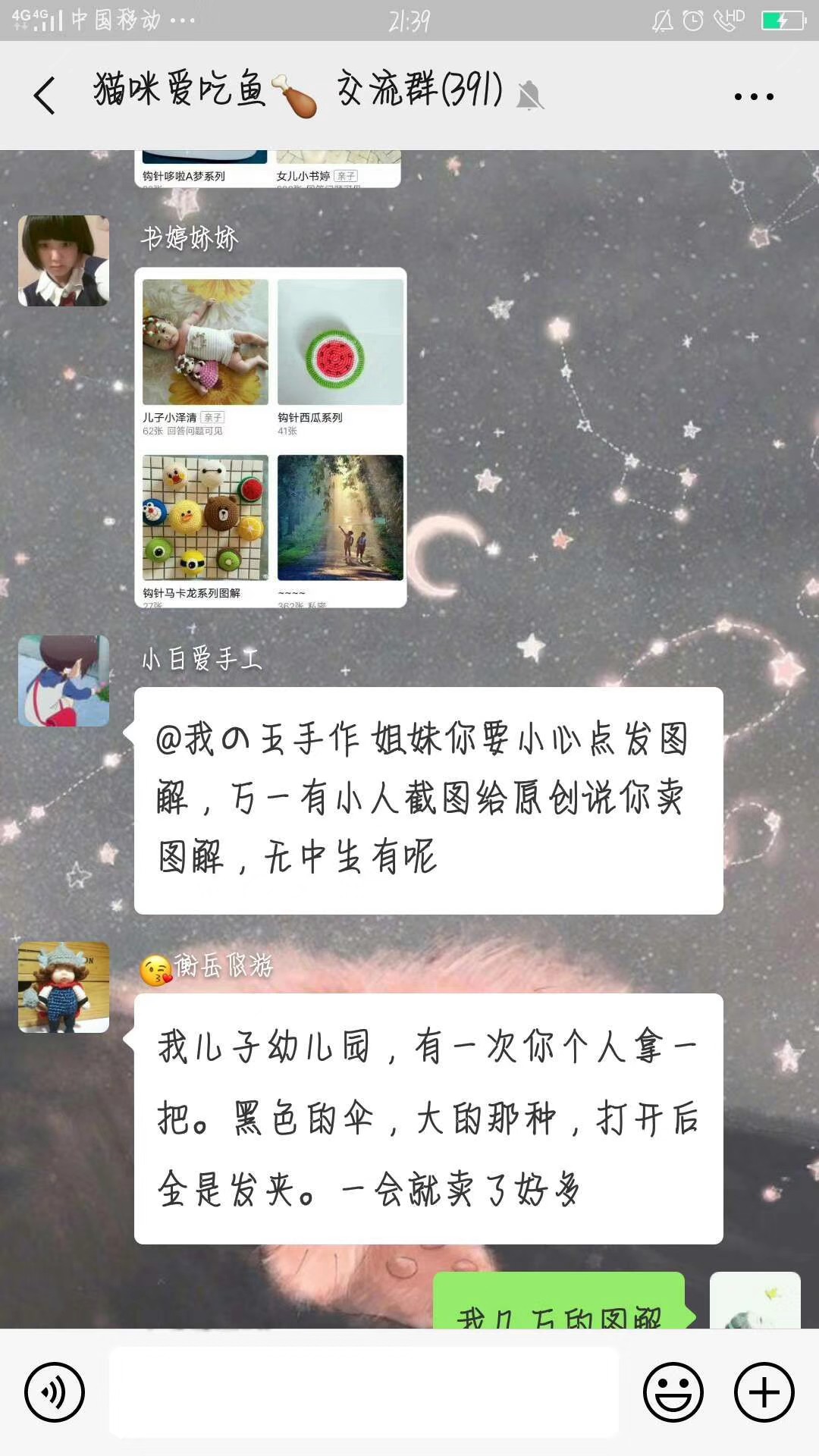Open the group chat info menu
Screen dimensions: 819x1456
[x=754, y=96]
